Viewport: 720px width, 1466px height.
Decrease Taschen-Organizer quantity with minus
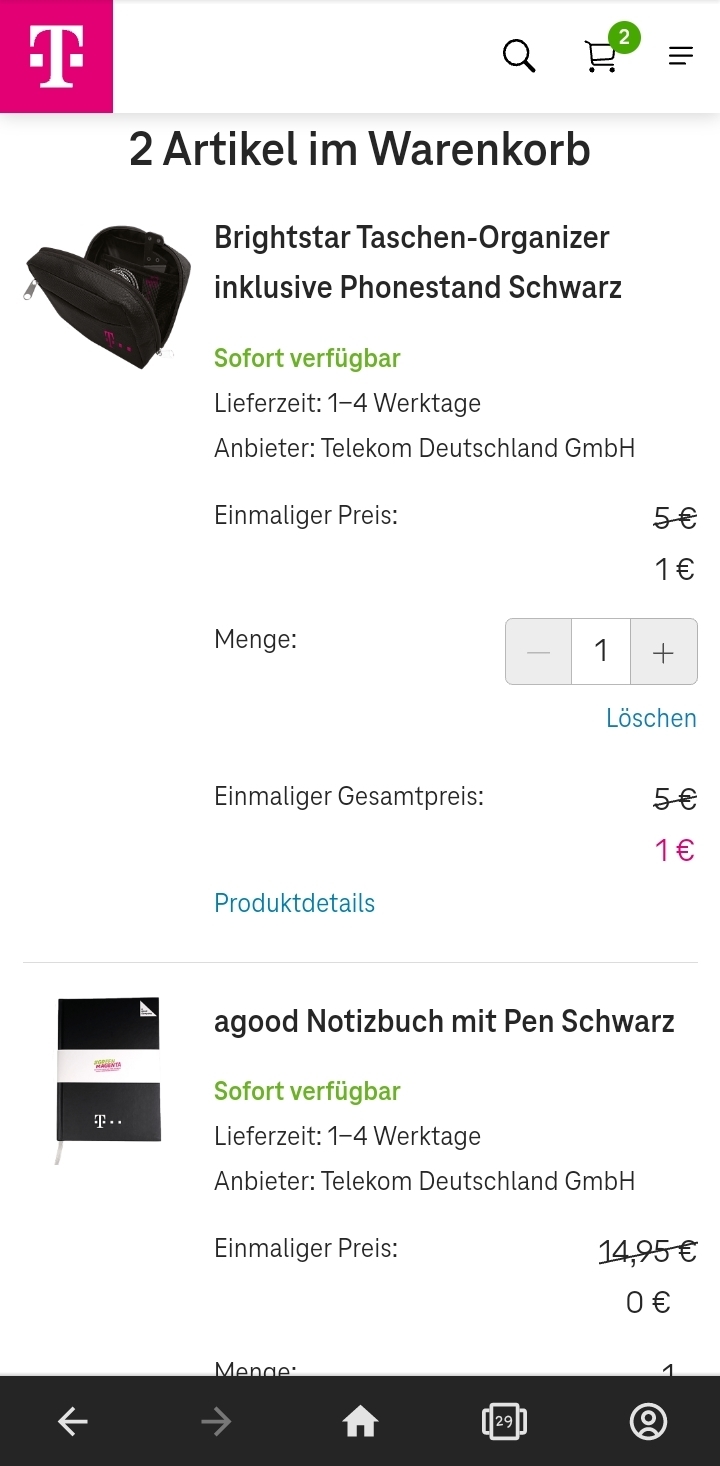point(539,652)
